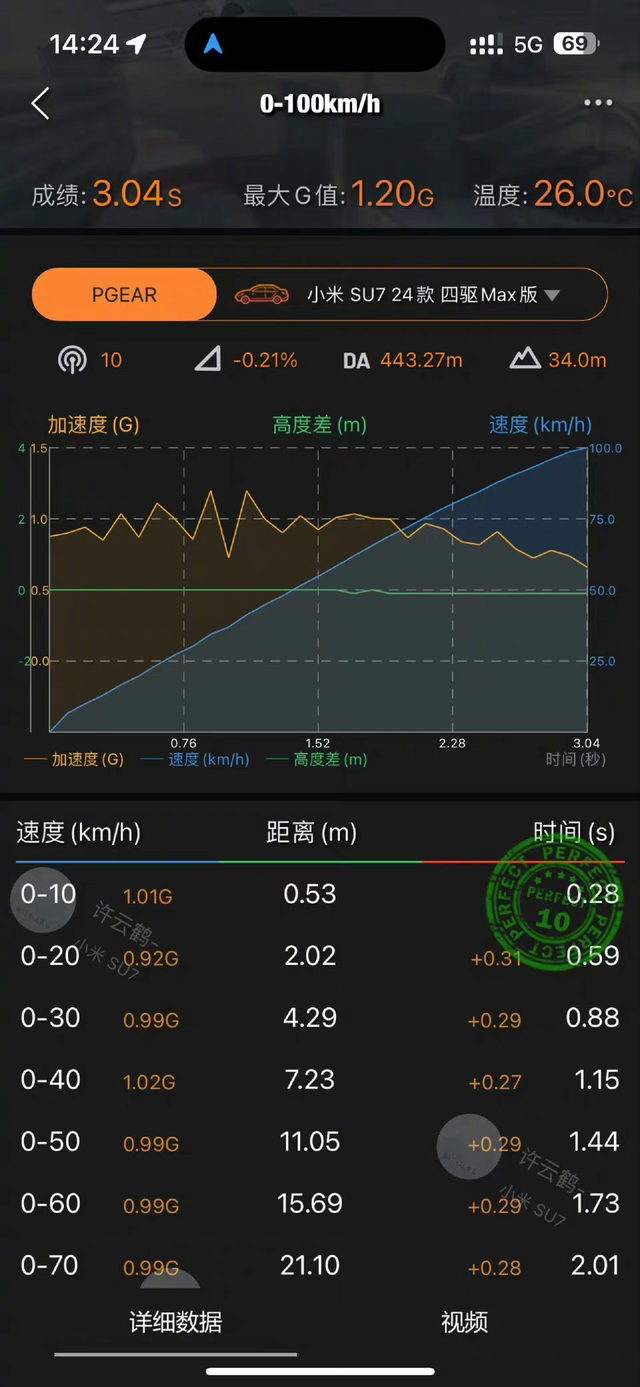Open the three-dot overflow menu
The height and width of the screenshot is (1387, 640).
(x=597, y=103)
